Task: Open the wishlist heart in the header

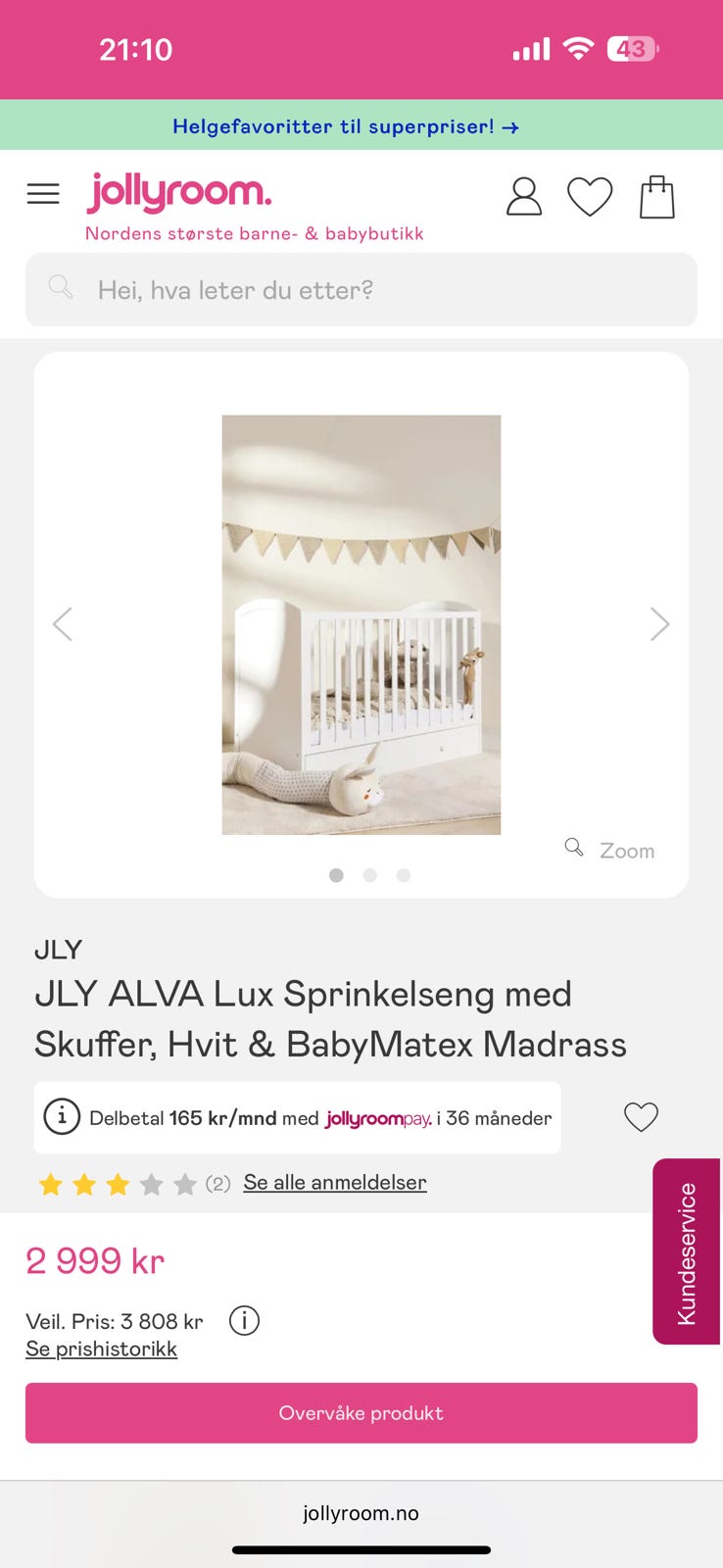Action: 590,197
